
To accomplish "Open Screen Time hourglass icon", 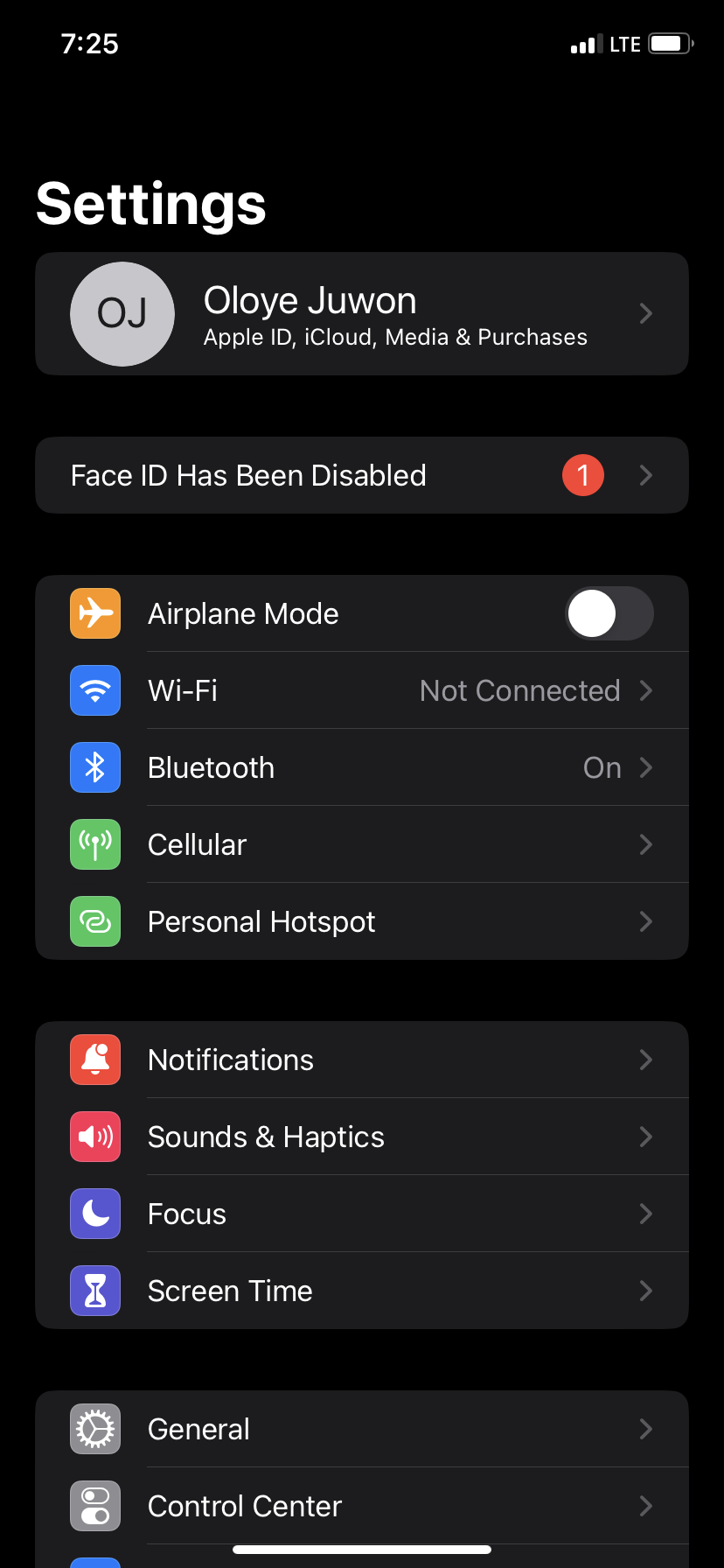I will [94, 1291].
